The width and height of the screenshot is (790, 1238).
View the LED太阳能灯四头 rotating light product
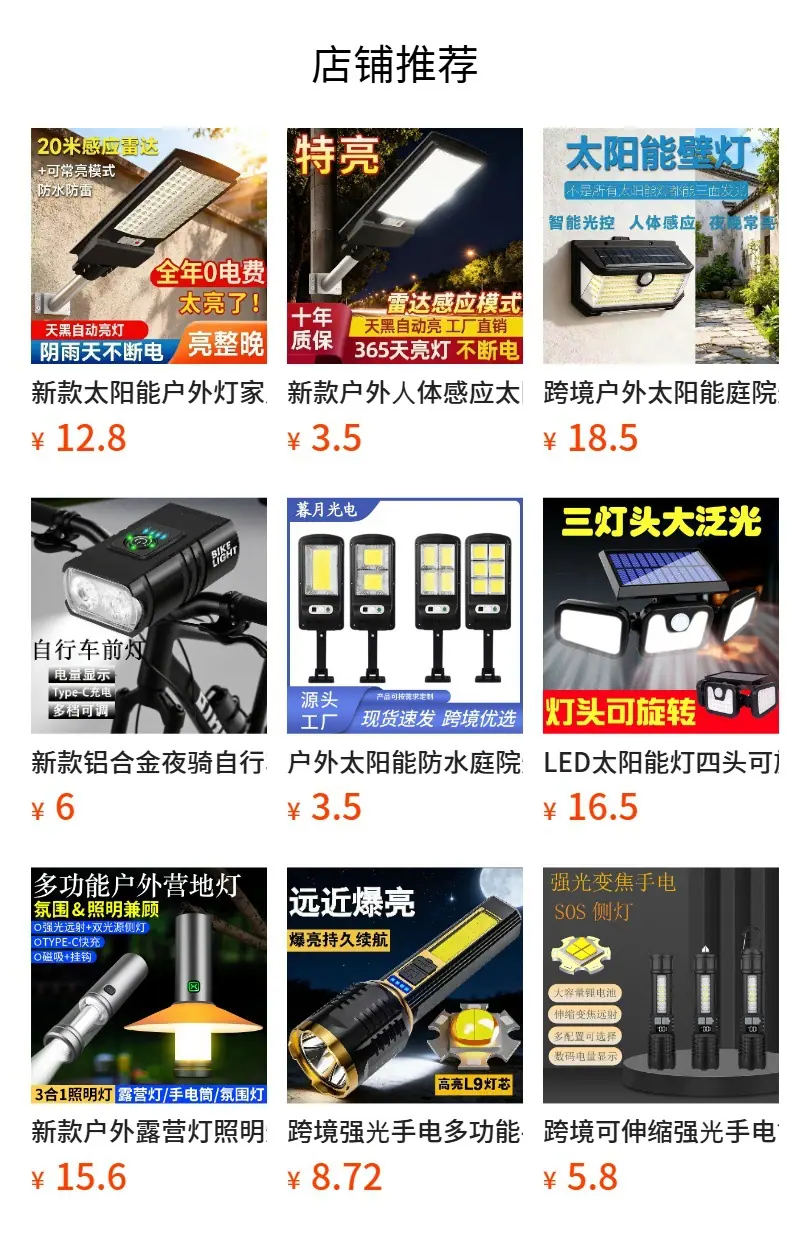tap(661, 662)
